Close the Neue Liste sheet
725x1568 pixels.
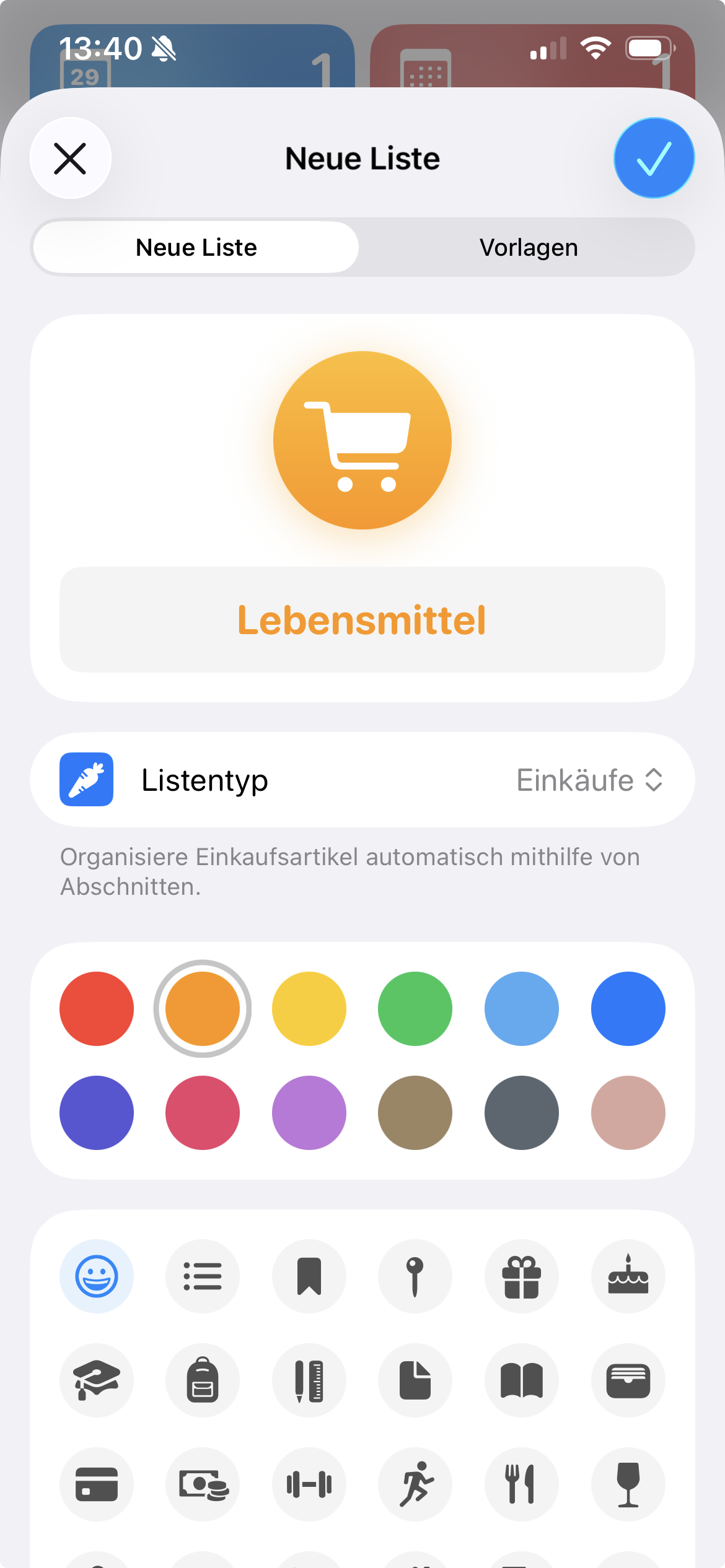click(70, 159)
